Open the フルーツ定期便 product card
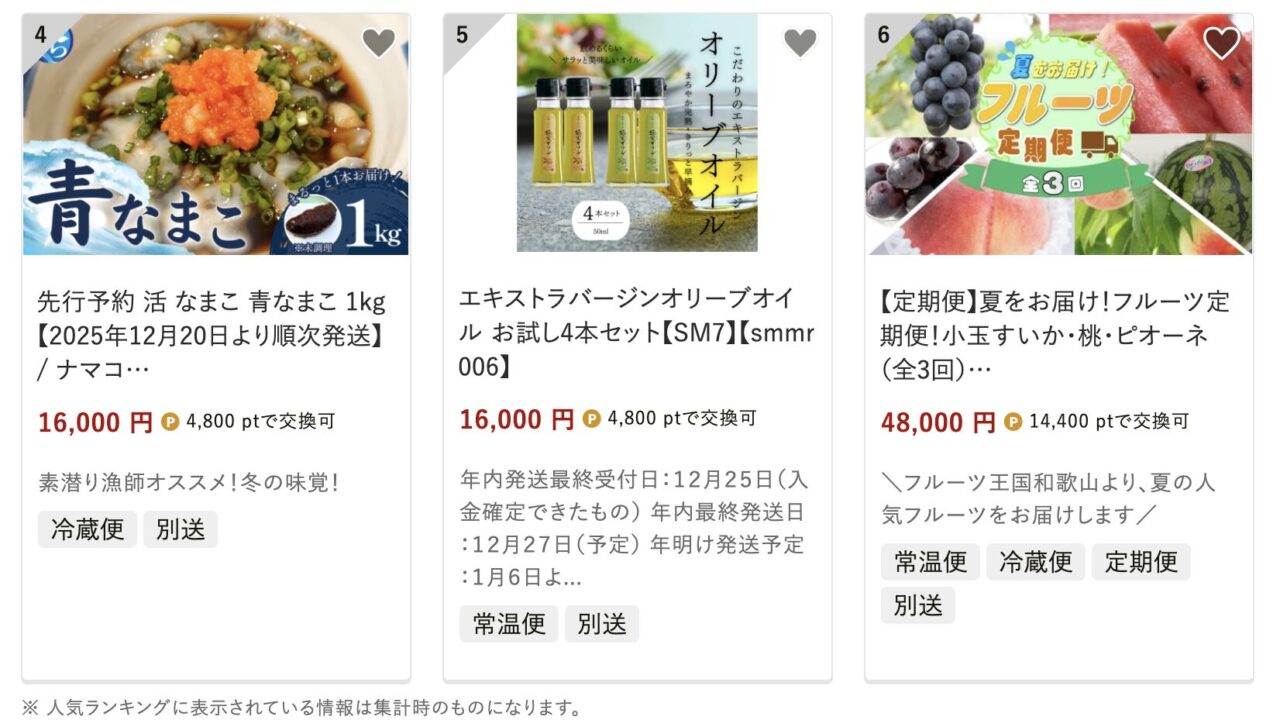The width and height of the screenshot is (1280, 727). (x=1056, y=334)
